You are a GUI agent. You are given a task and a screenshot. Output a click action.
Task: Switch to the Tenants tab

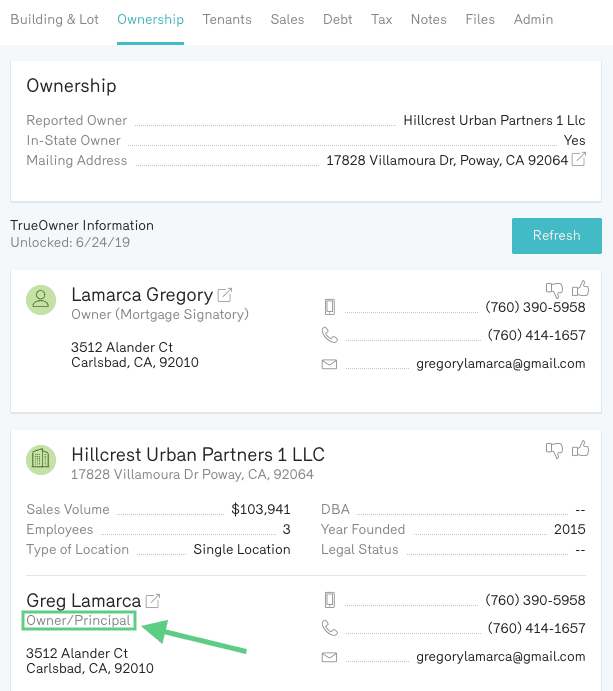227,20
